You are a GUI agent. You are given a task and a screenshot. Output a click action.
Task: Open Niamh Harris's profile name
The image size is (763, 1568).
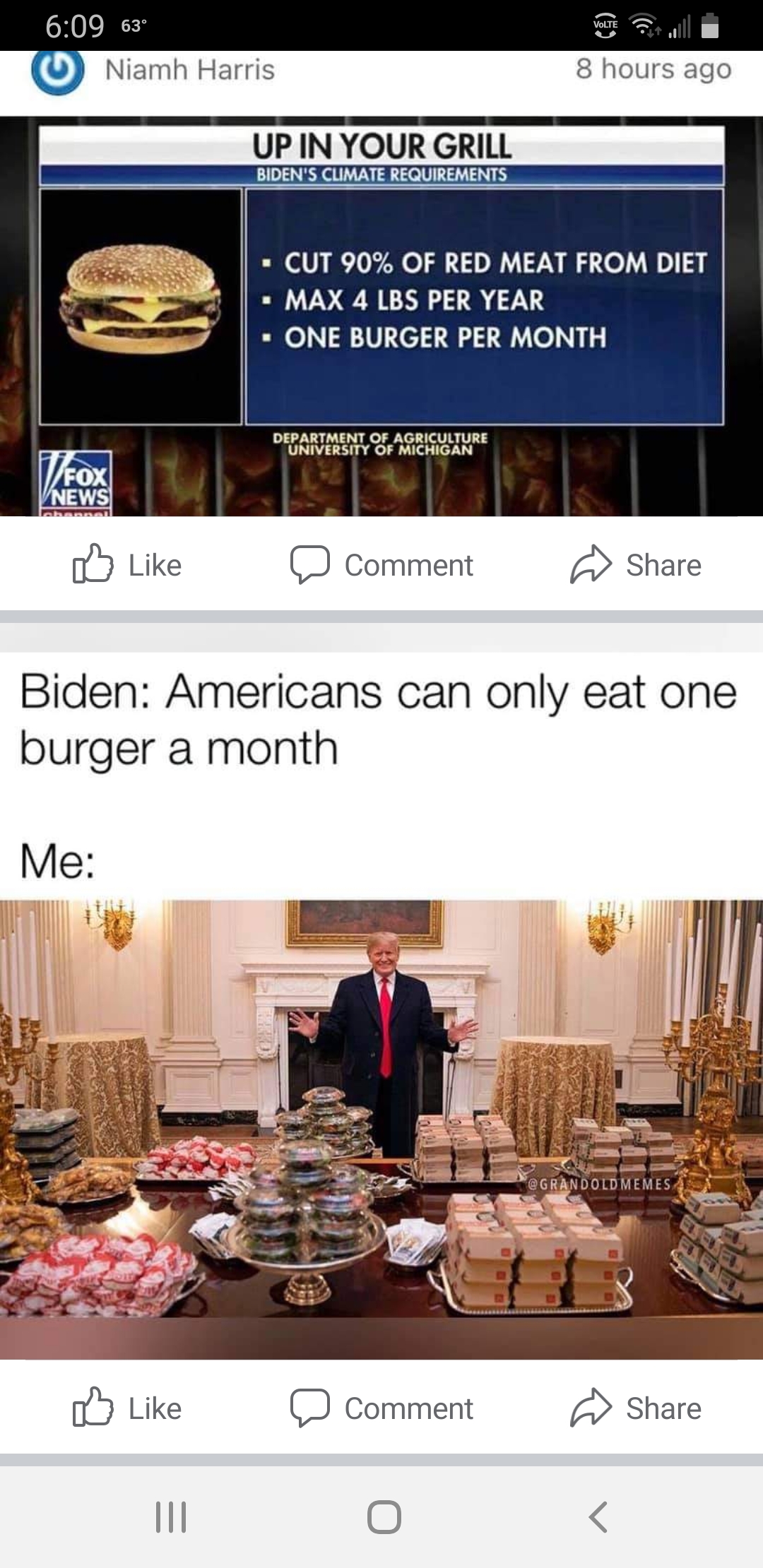[x=190, y=69]
